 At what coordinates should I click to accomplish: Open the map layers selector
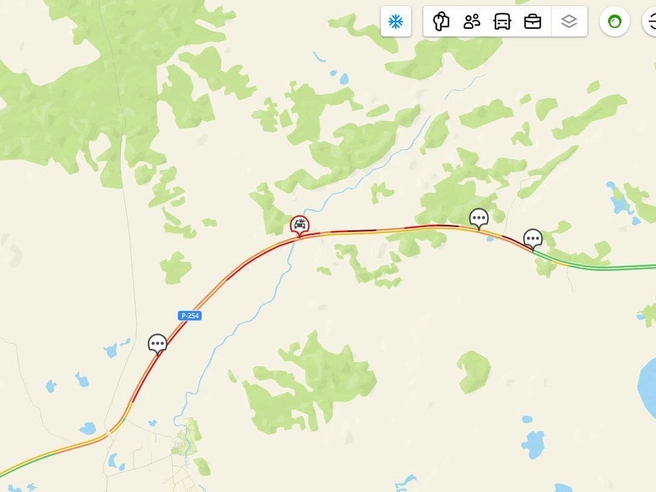569,21
